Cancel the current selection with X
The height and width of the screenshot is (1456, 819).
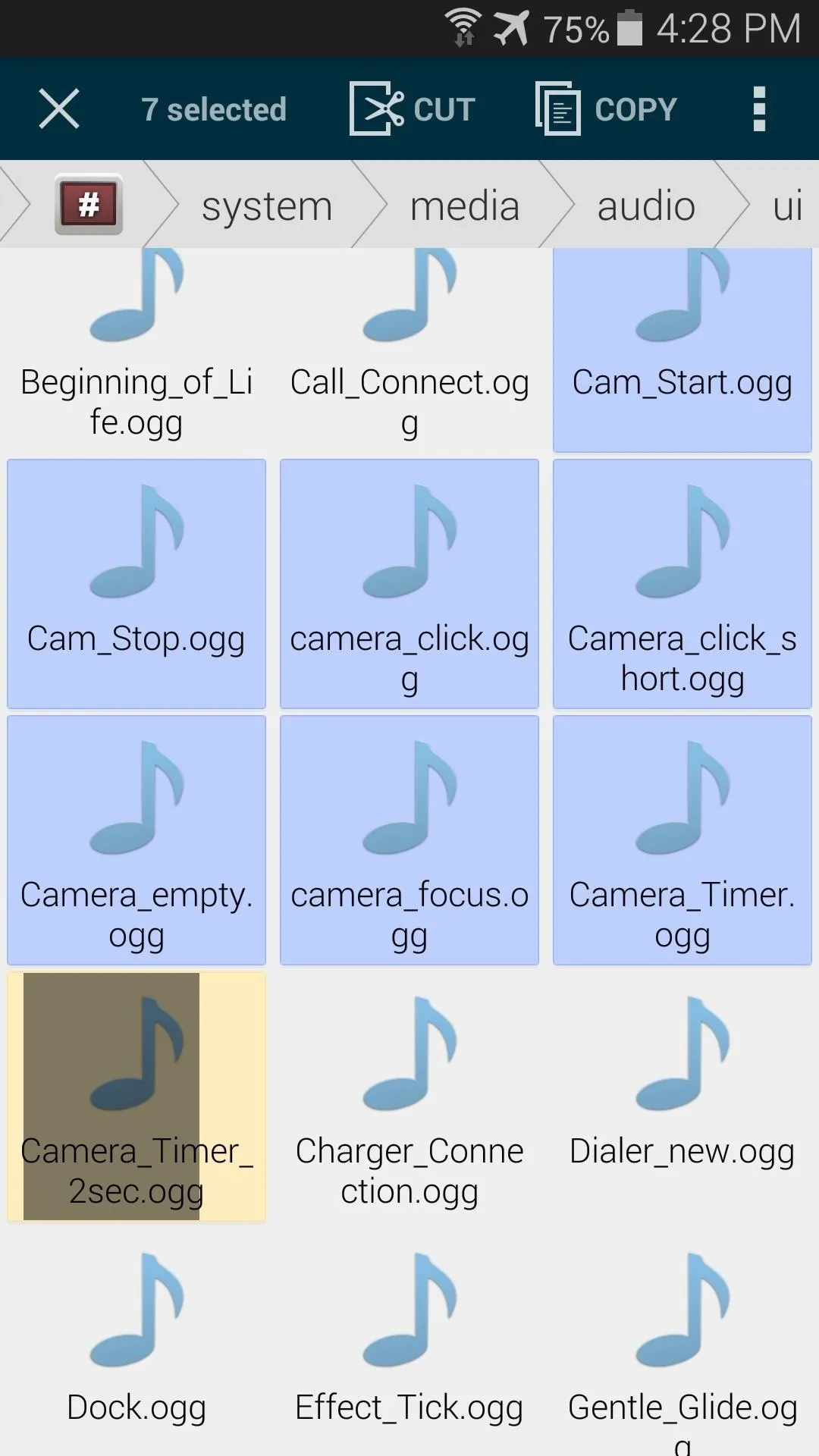(59, 109)
